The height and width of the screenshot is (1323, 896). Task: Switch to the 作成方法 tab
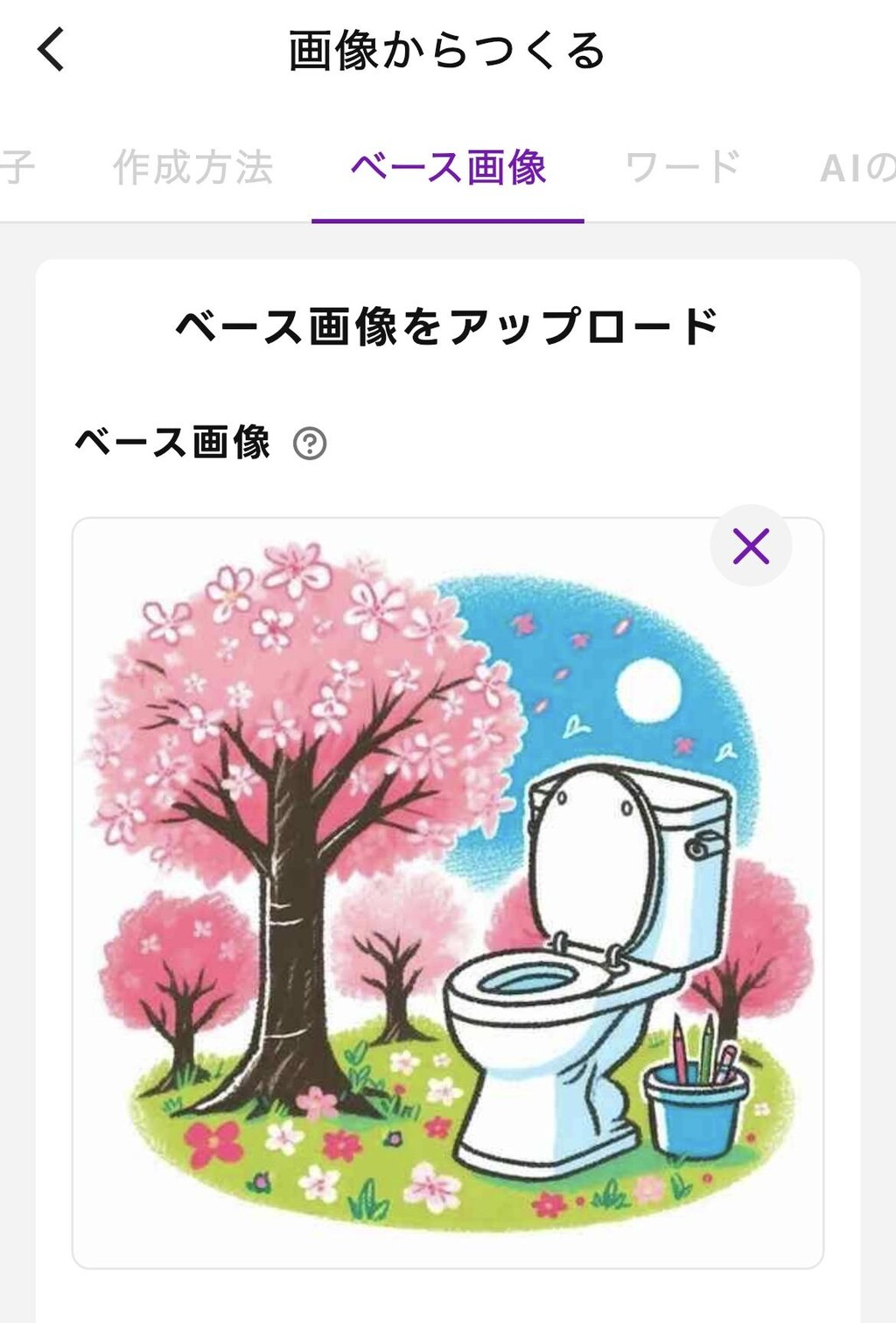pyautogui.click(x=192, y=168)
